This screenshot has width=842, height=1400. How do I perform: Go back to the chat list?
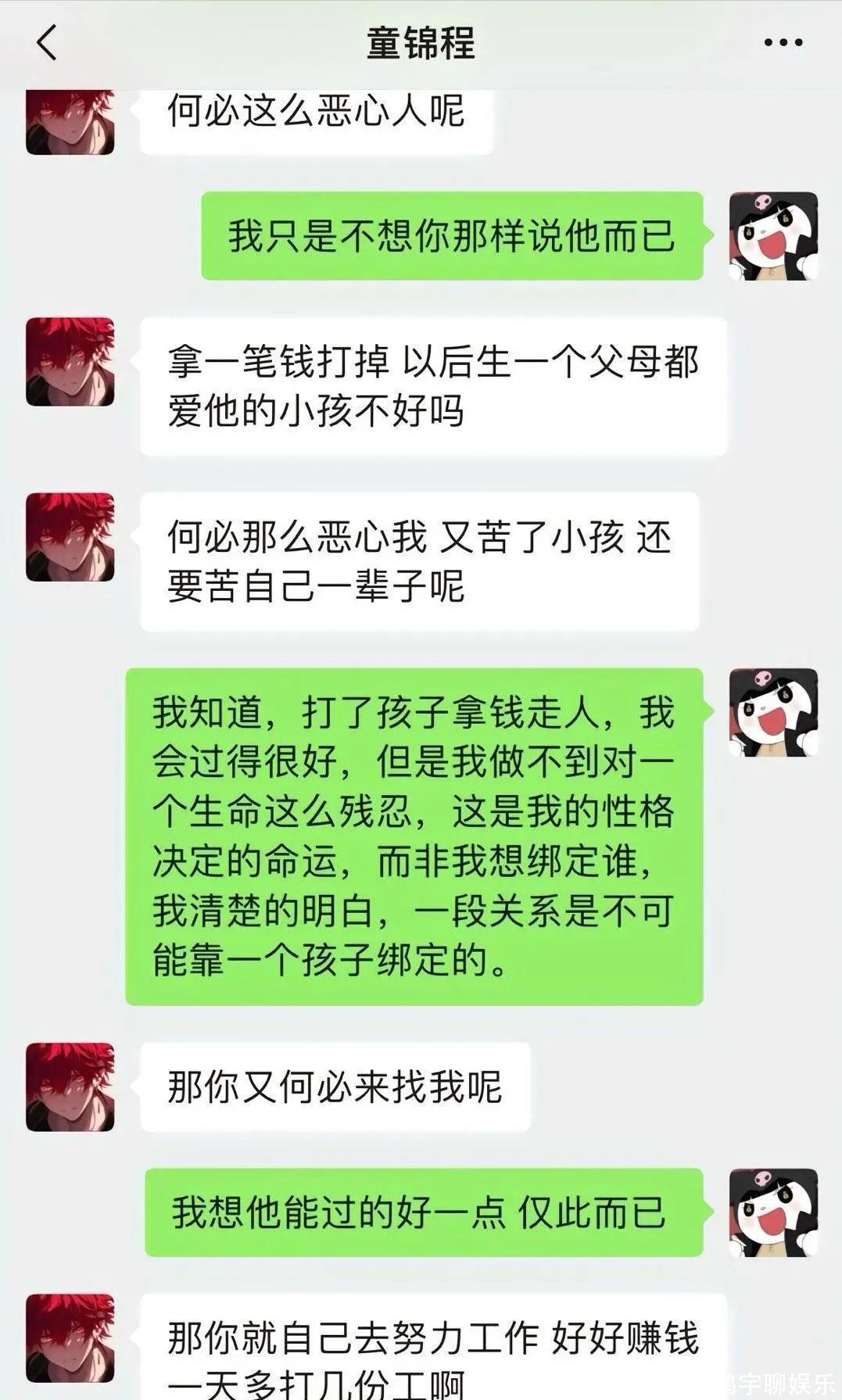pyautogui.click(x=47, y=42)
